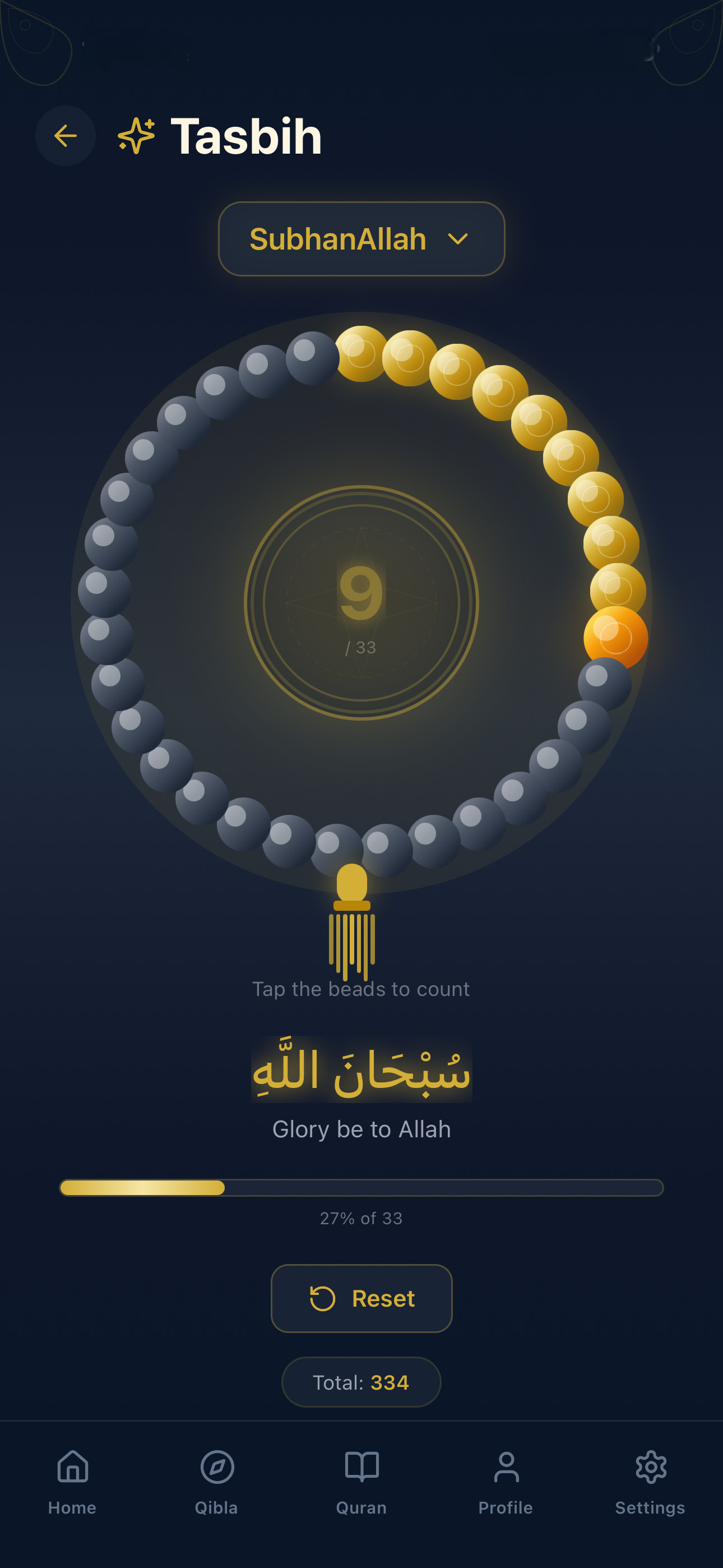723x1568 pixels.
Task: Click the chevron next to SubhanAllah
Action: (460, 240)
